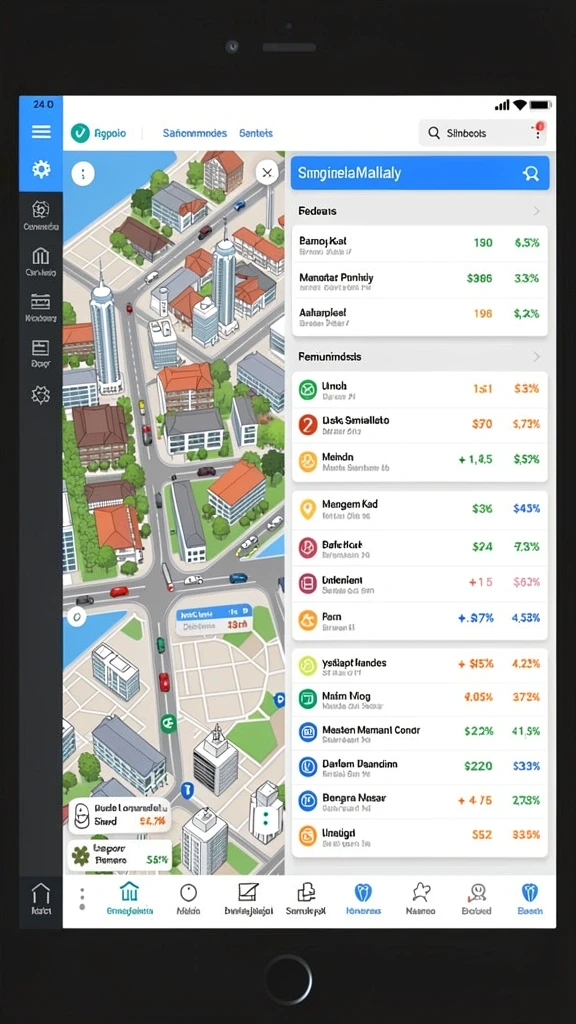Open the Manotar Pondy row
Viewport: 576px width, 1024px height.
point(419,281)
